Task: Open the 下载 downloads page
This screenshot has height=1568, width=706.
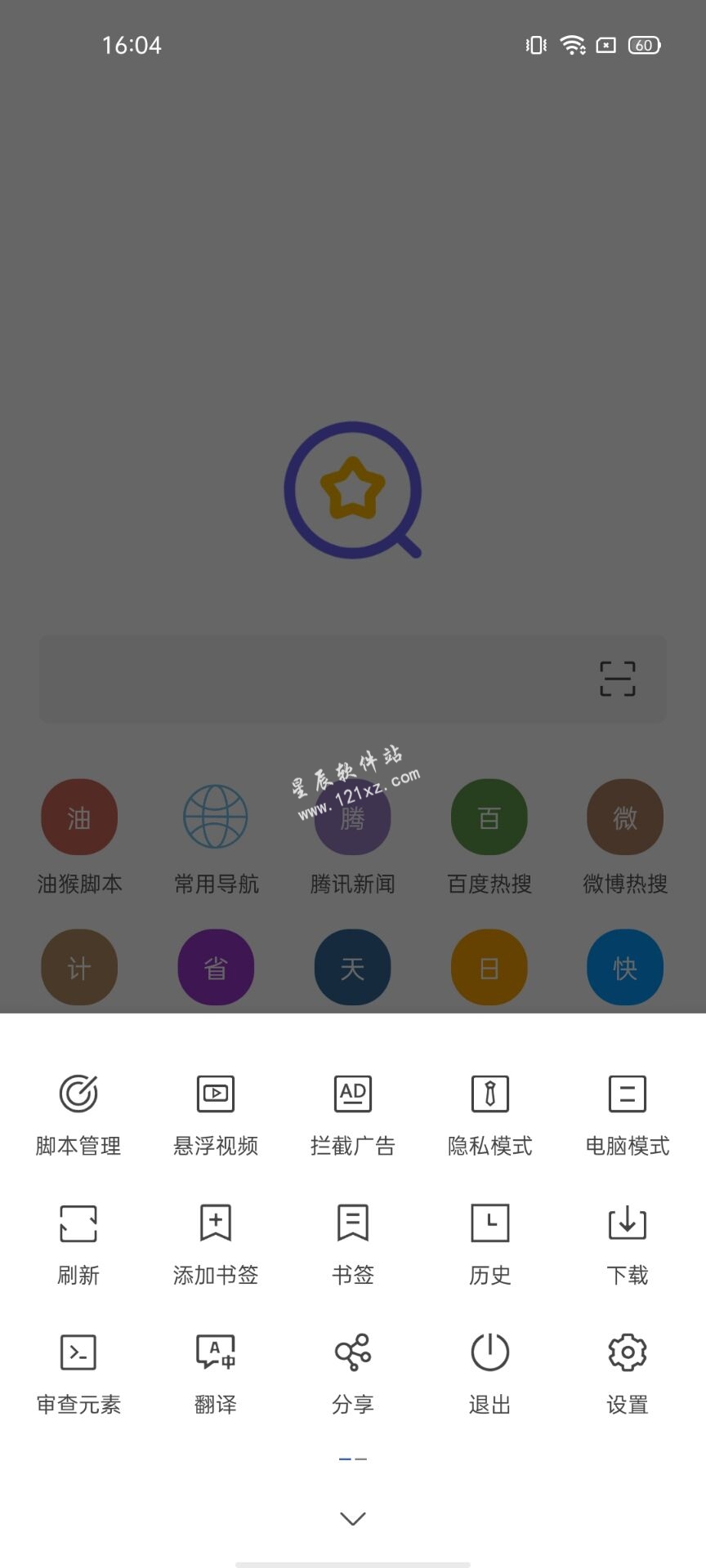Action: (628, 1245)
